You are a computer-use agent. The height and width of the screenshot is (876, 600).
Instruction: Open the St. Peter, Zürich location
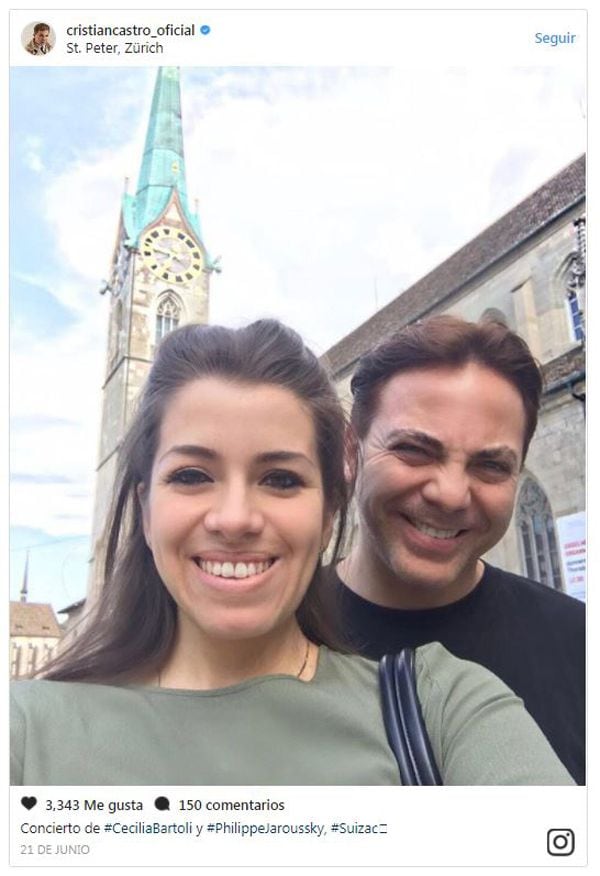tap(114, 48)
